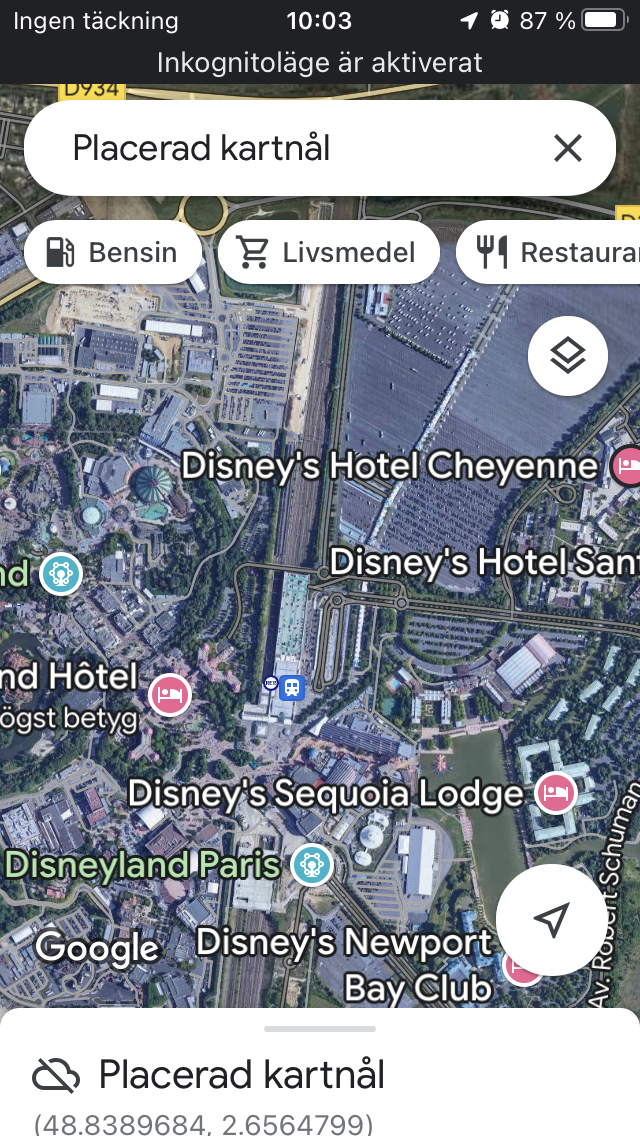Select the Bensin filter chip

[x=113, y=252]
